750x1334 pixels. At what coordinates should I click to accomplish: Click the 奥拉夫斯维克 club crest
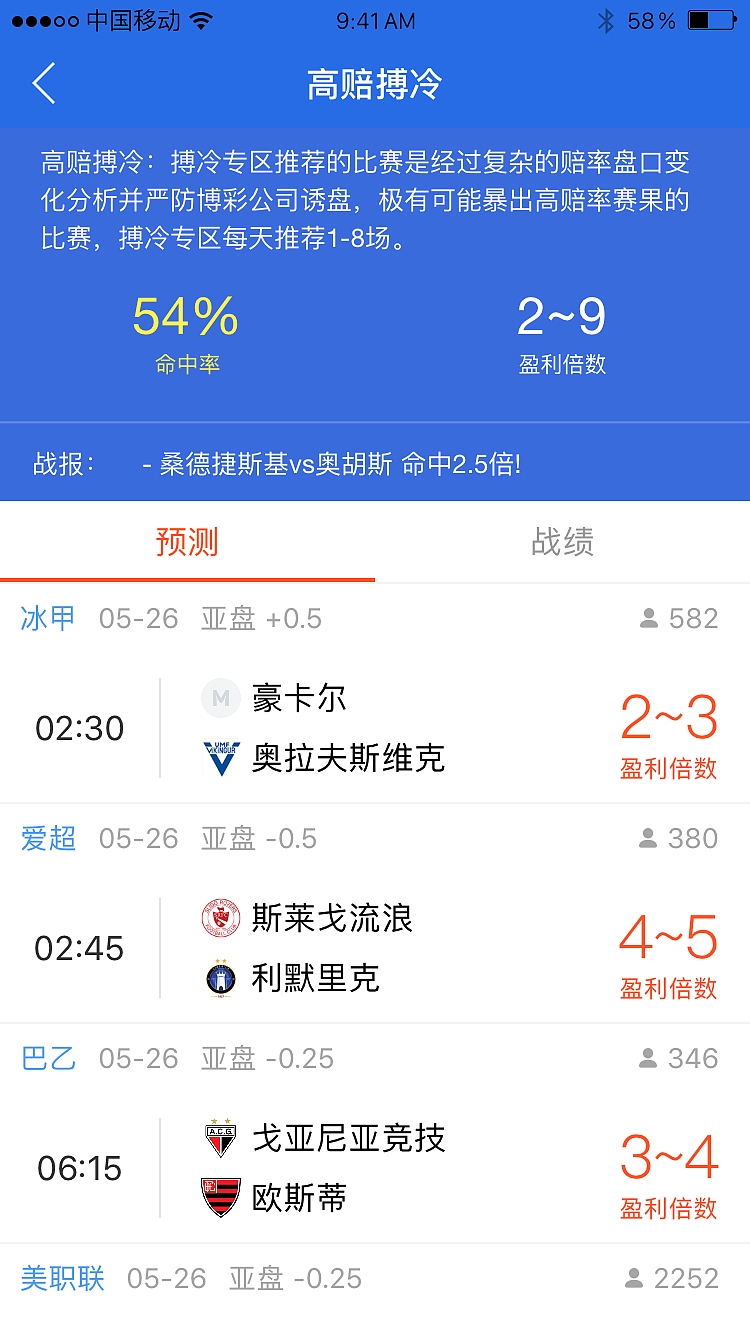coord(221,758)
